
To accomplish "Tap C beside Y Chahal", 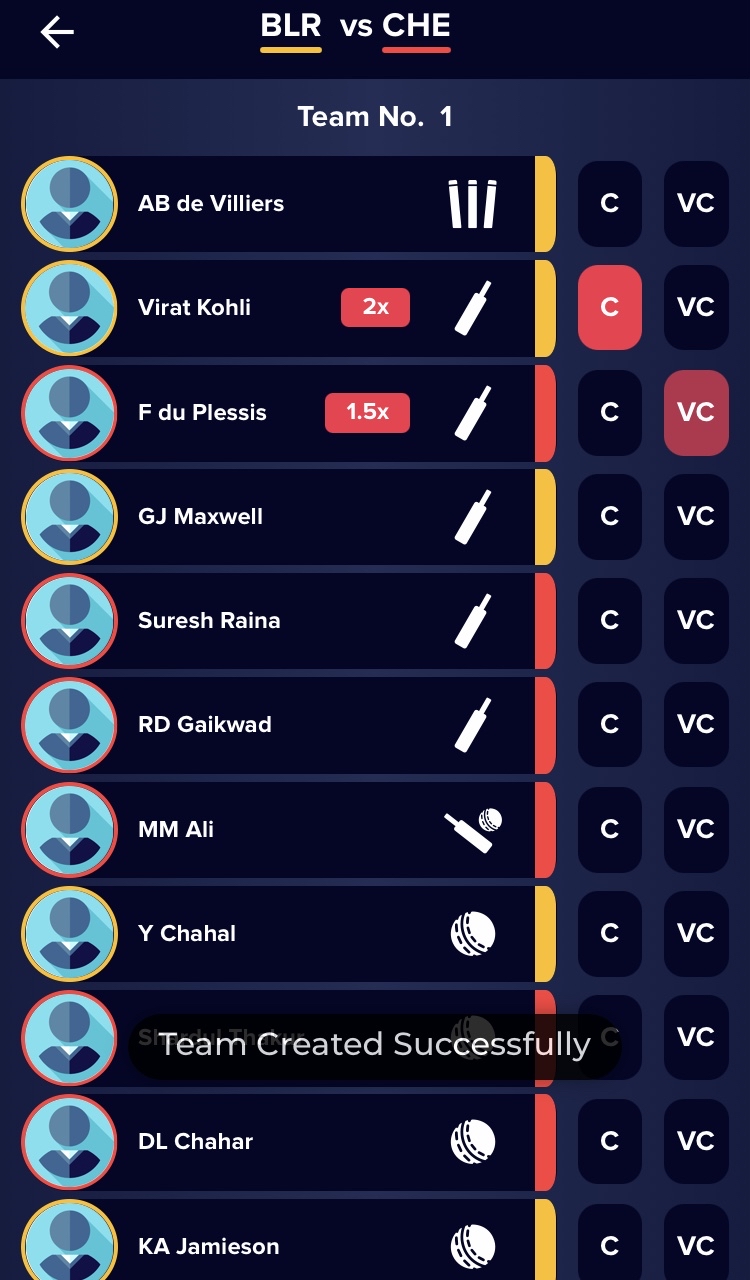I will click(609, 933).
